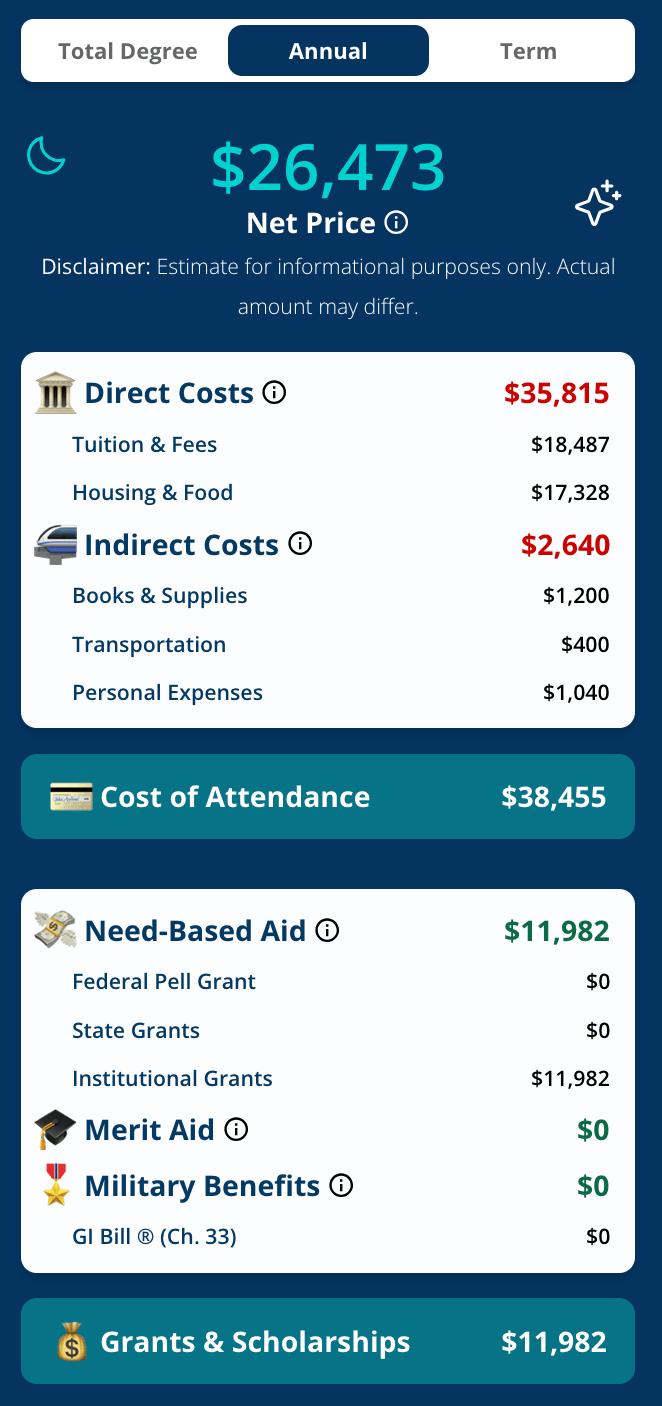
Task: Show info about Direct Costs
Action: point(274,393)
